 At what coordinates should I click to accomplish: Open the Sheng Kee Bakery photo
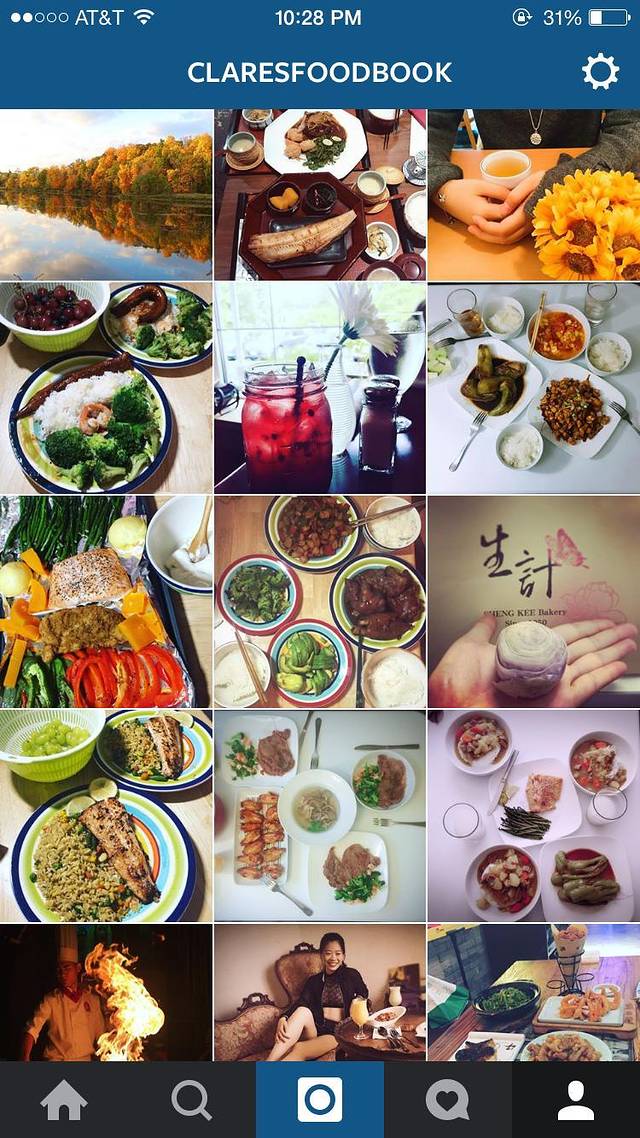pos(534,601)
